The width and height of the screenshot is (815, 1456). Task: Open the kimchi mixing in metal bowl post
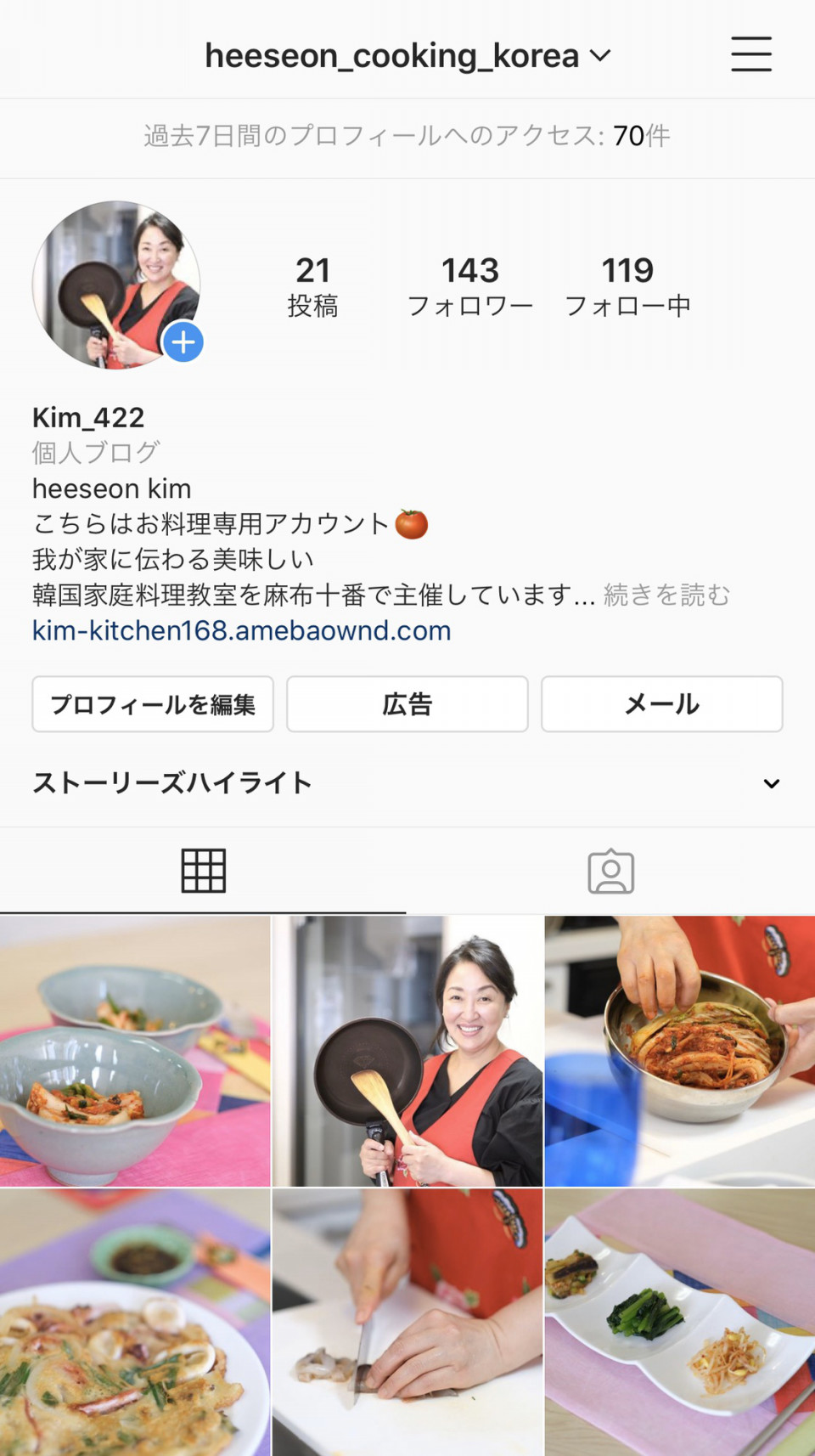tap(679, 1051)
